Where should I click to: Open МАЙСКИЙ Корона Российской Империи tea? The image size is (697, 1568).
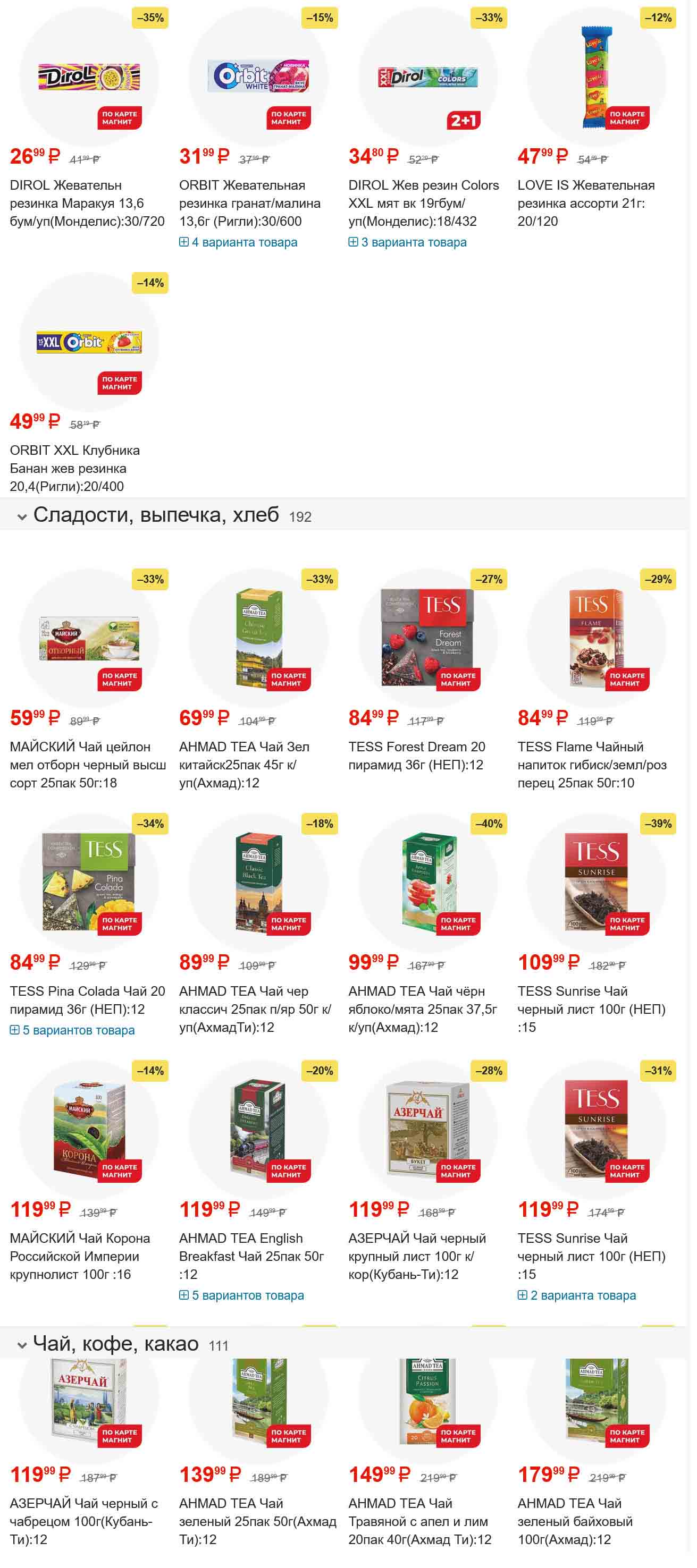79,1256
